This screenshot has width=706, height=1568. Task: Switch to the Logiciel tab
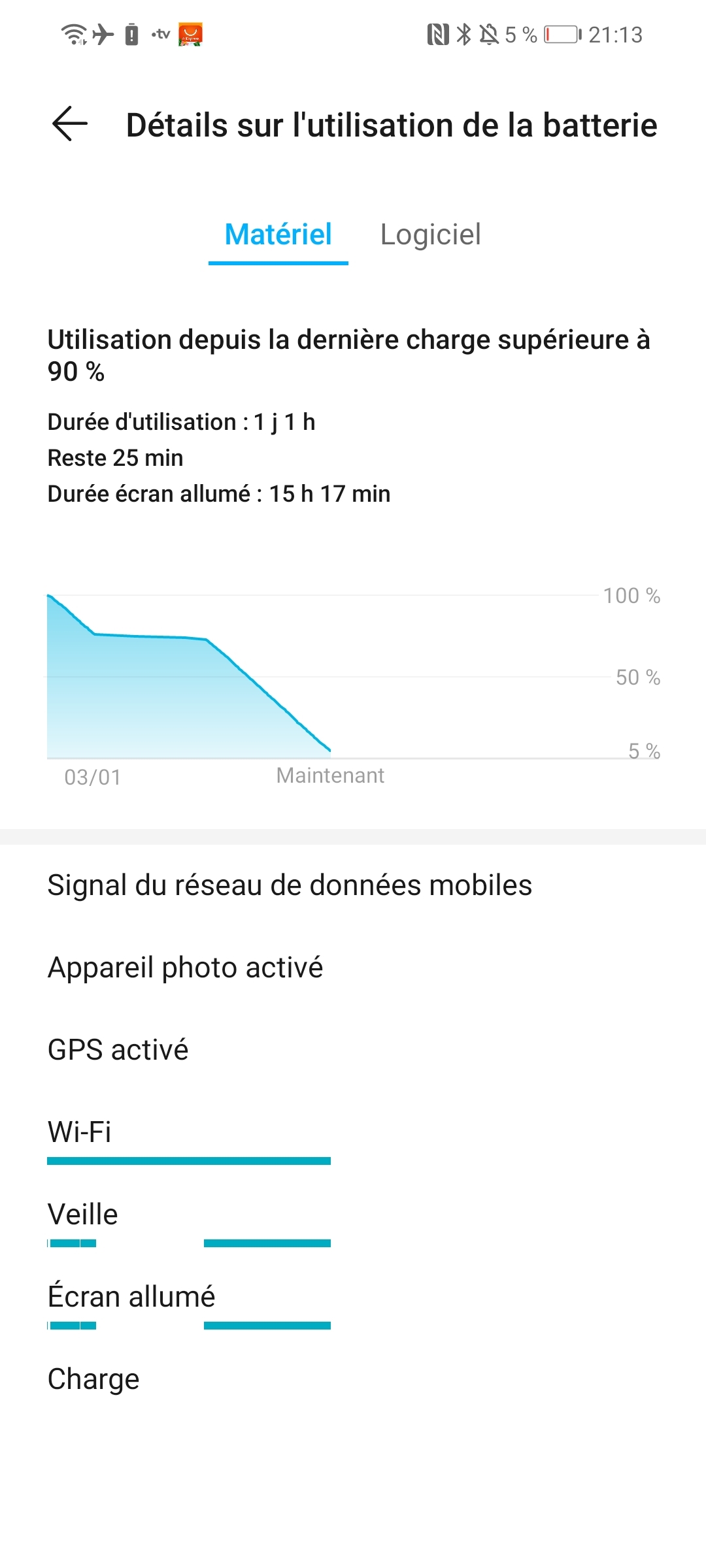point(431,235)
